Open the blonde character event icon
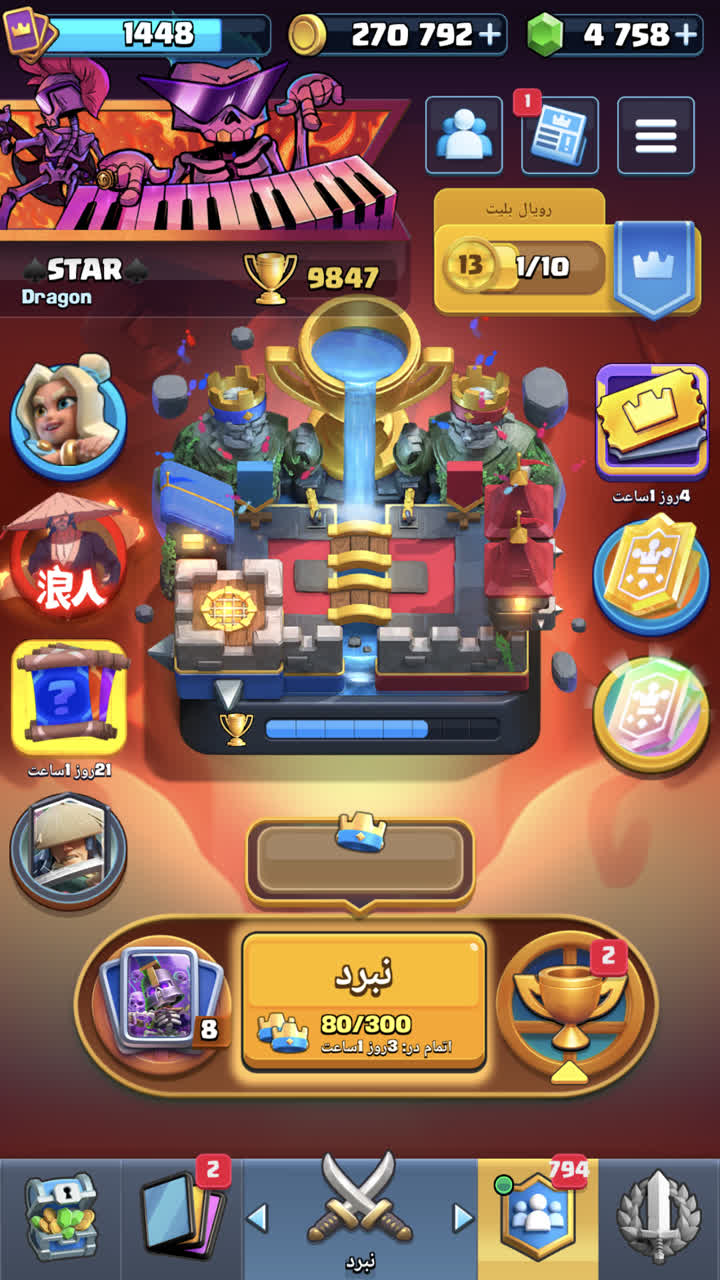The height and width of the screenshot is (1280, 720). (x=68, y=412)
